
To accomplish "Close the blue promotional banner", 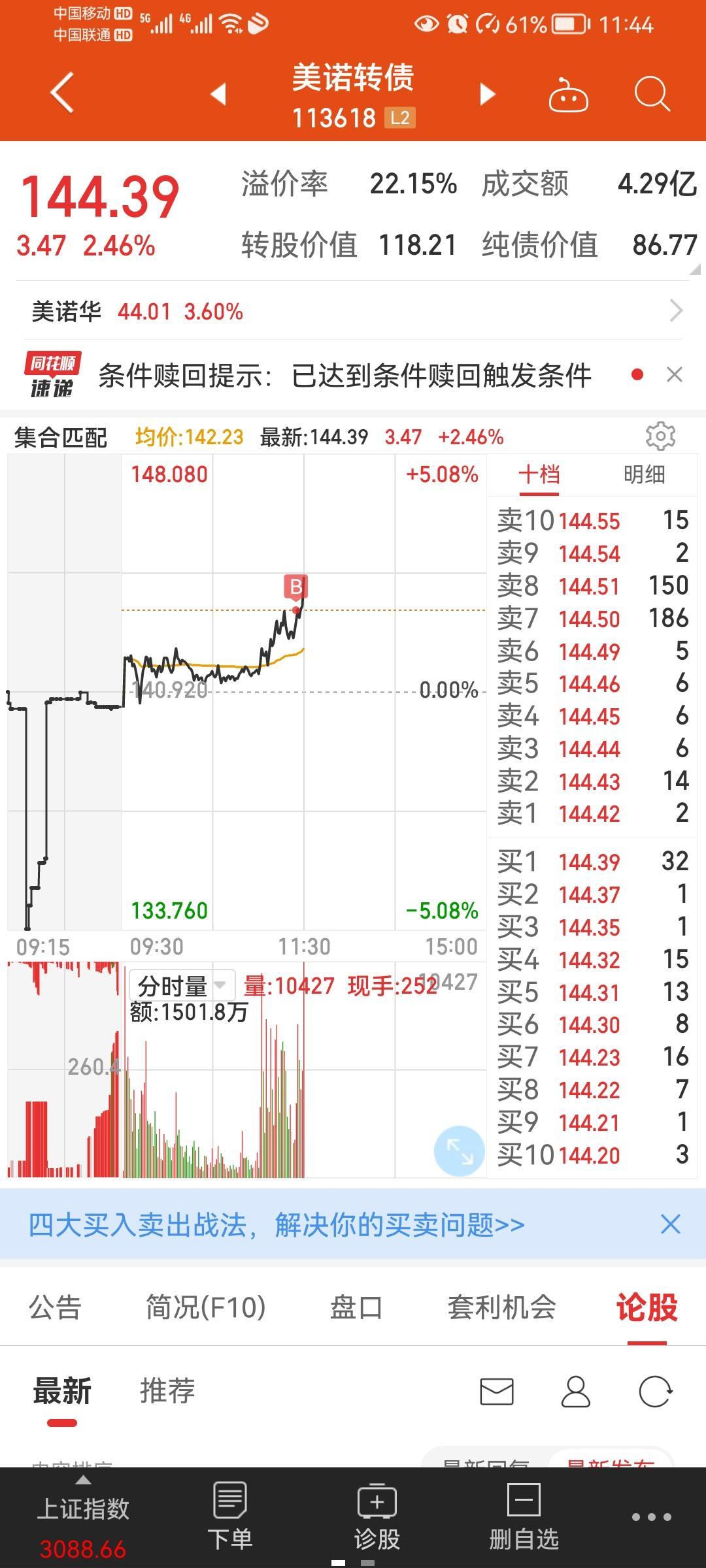I will click(x=671, y=1224).
